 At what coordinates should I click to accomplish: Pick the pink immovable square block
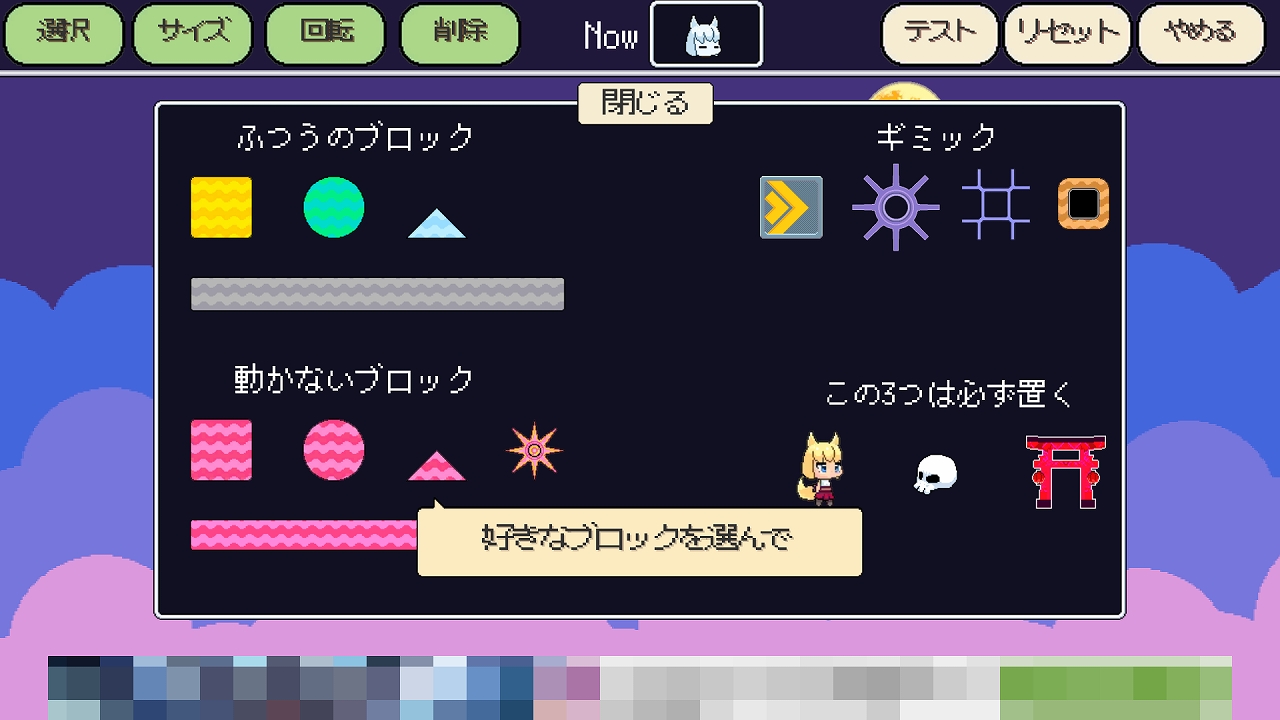[x=221, y=450]
